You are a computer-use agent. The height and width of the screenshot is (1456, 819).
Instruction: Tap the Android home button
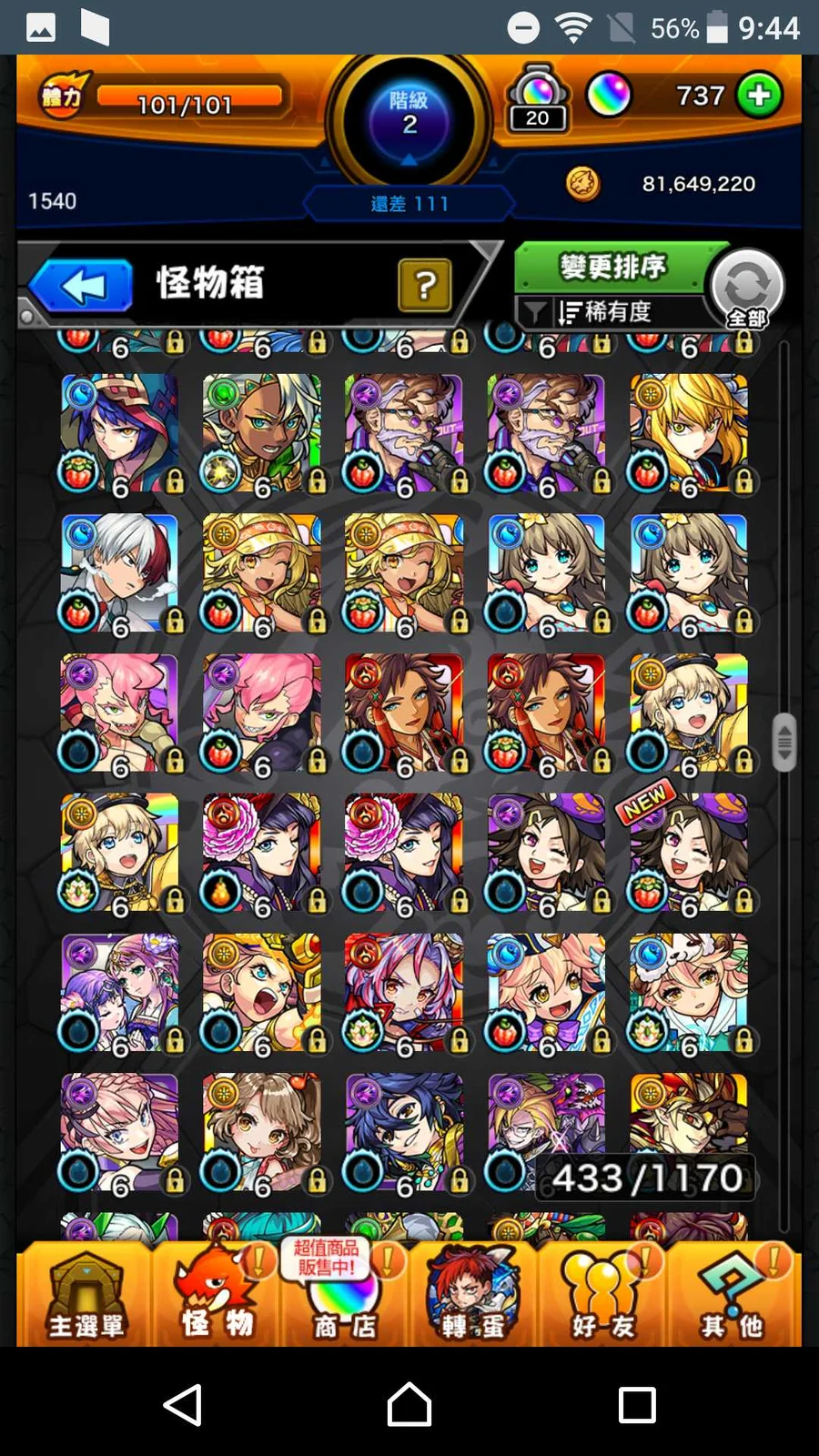(409, 1404)
